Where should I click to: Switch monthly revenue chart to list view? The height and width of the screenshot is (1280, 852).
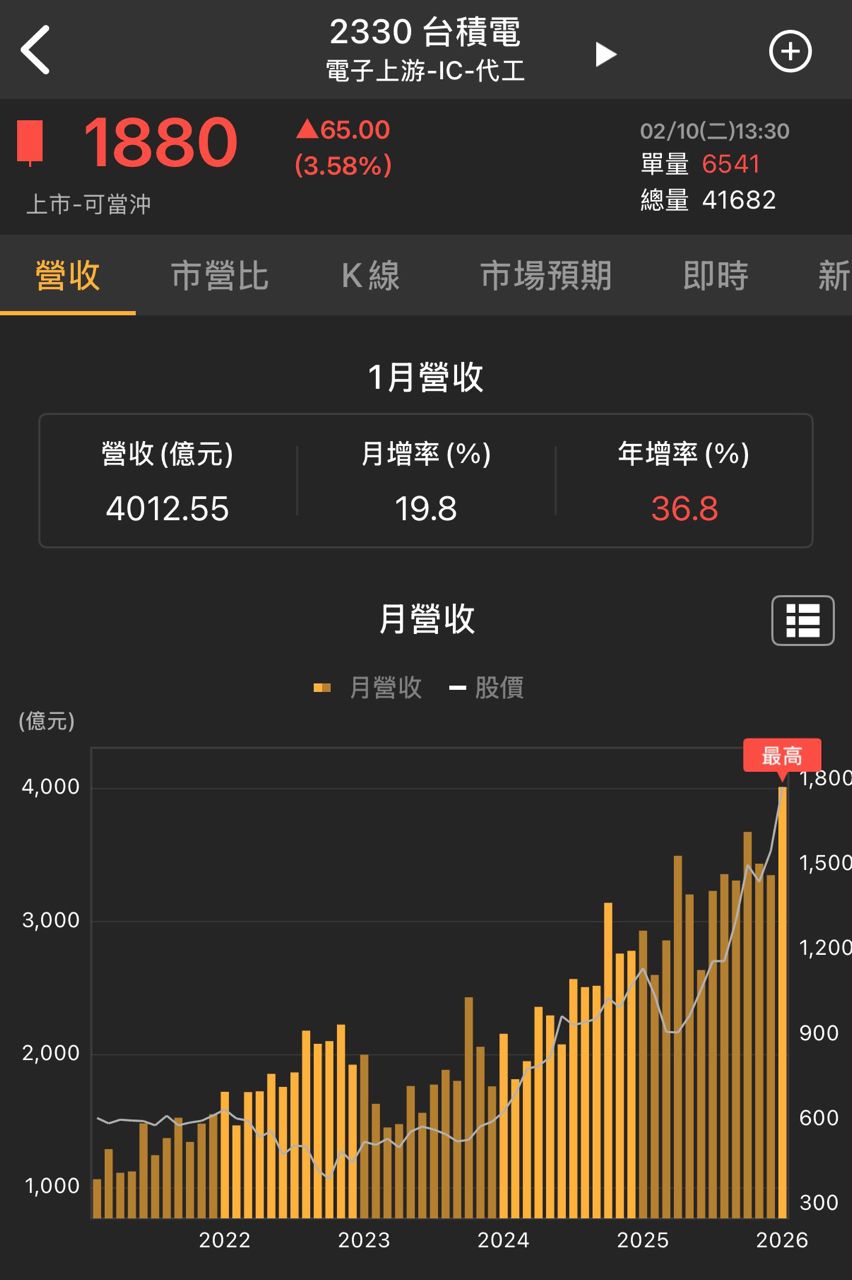coord(802,621)
